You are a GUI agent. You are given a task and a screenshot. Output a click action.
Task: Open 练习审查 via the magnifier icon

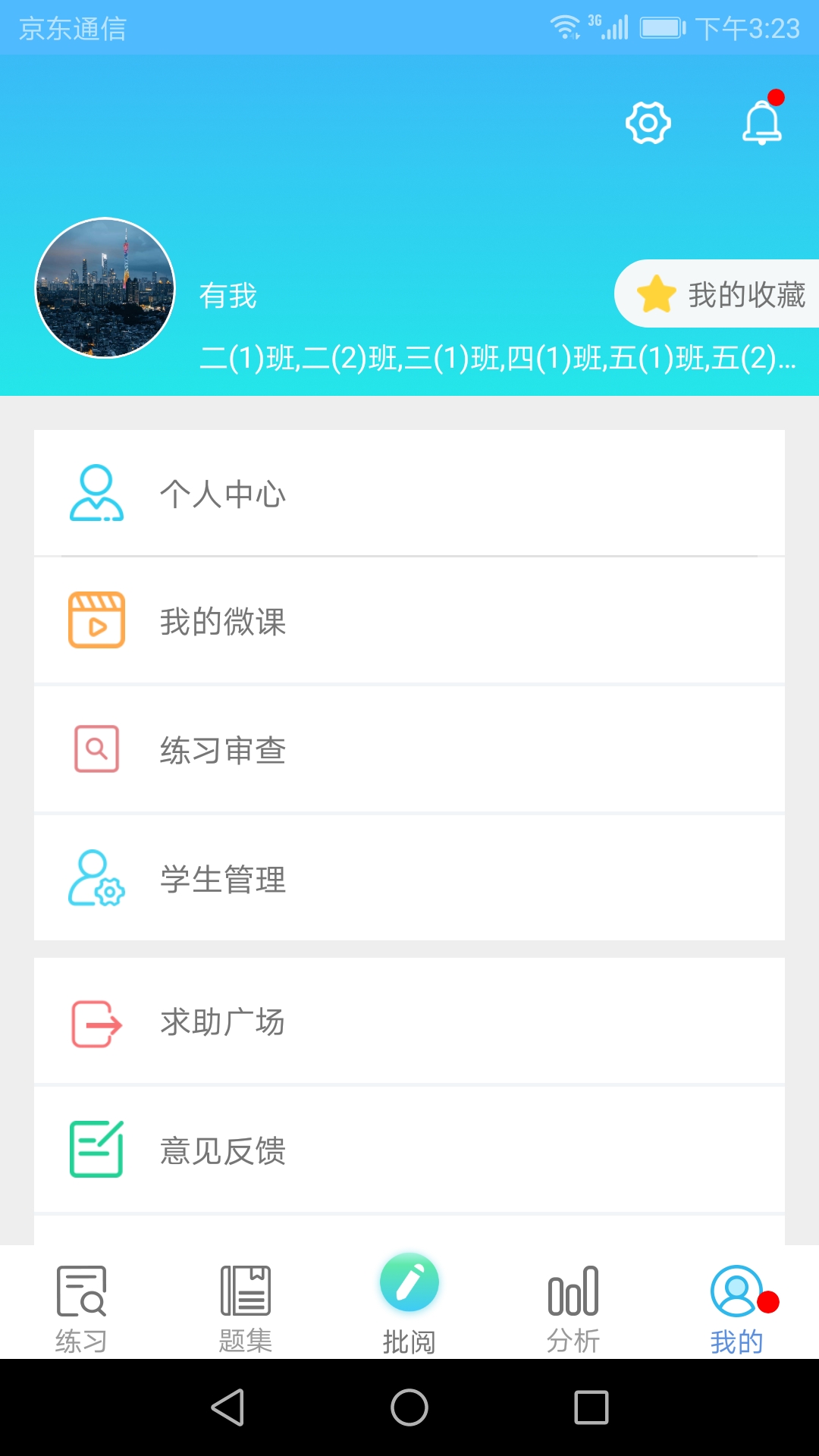click(96, 749)
